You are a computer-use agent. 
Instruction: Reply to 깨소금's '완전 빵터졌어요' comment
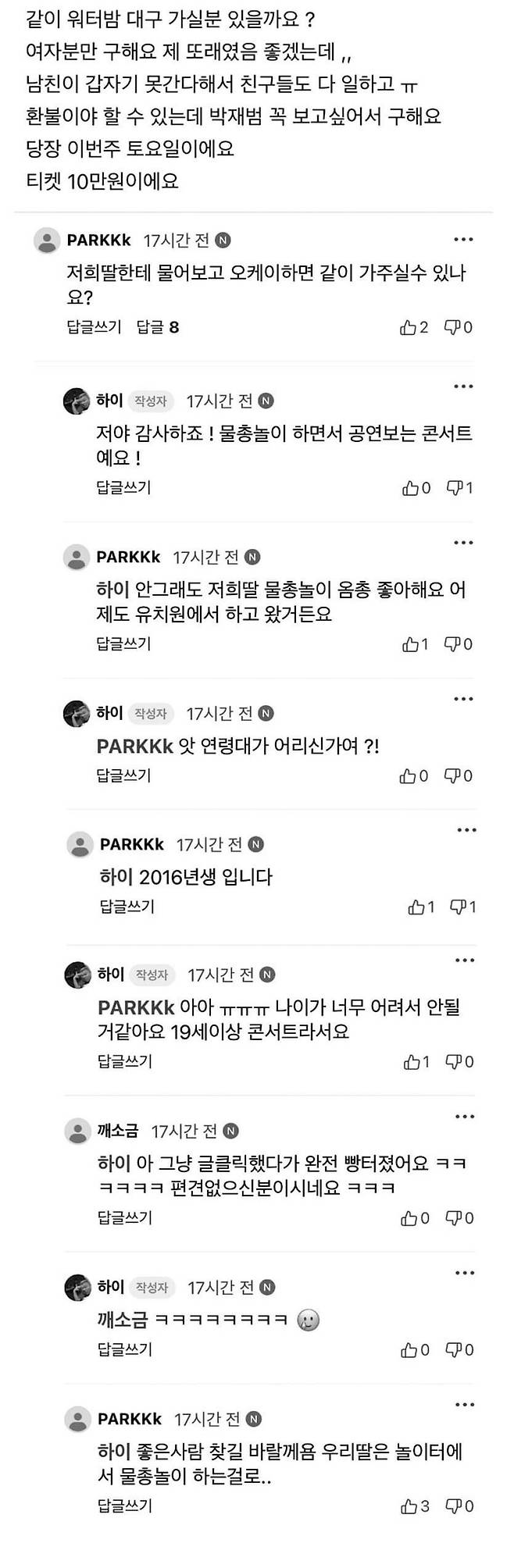125,1218
